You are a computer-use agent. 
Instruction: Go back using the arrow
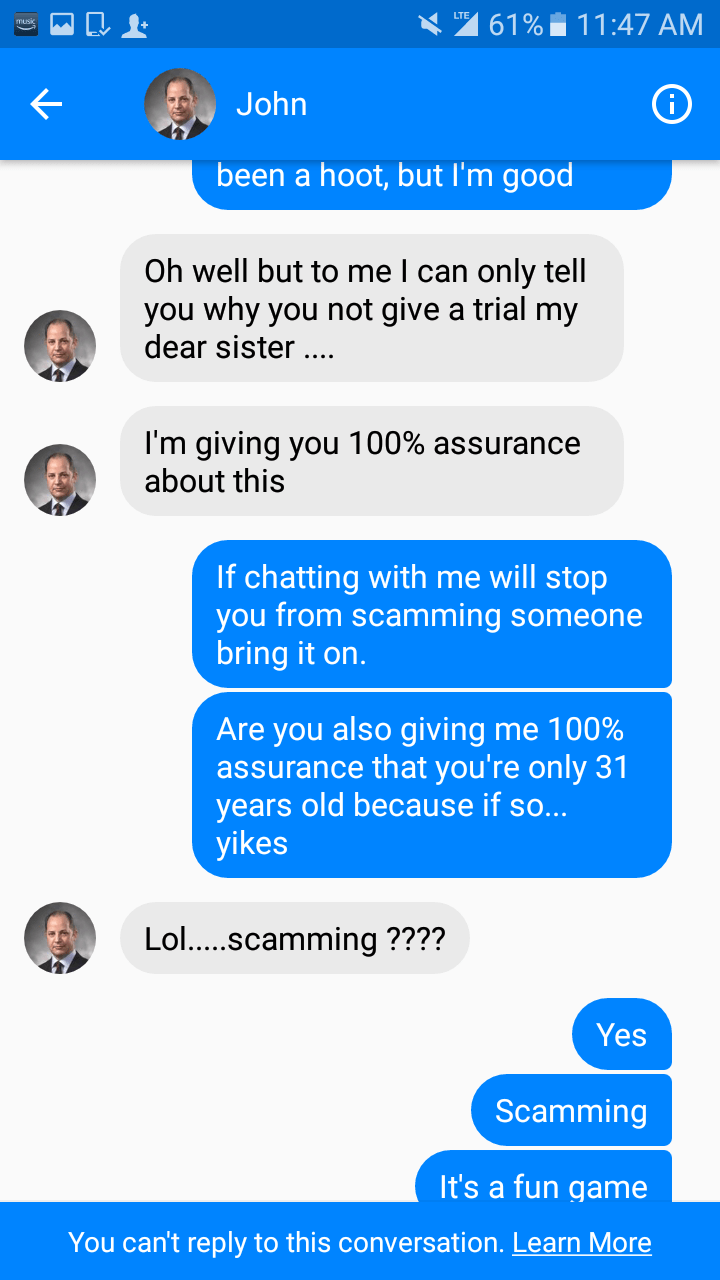[46, 104]
